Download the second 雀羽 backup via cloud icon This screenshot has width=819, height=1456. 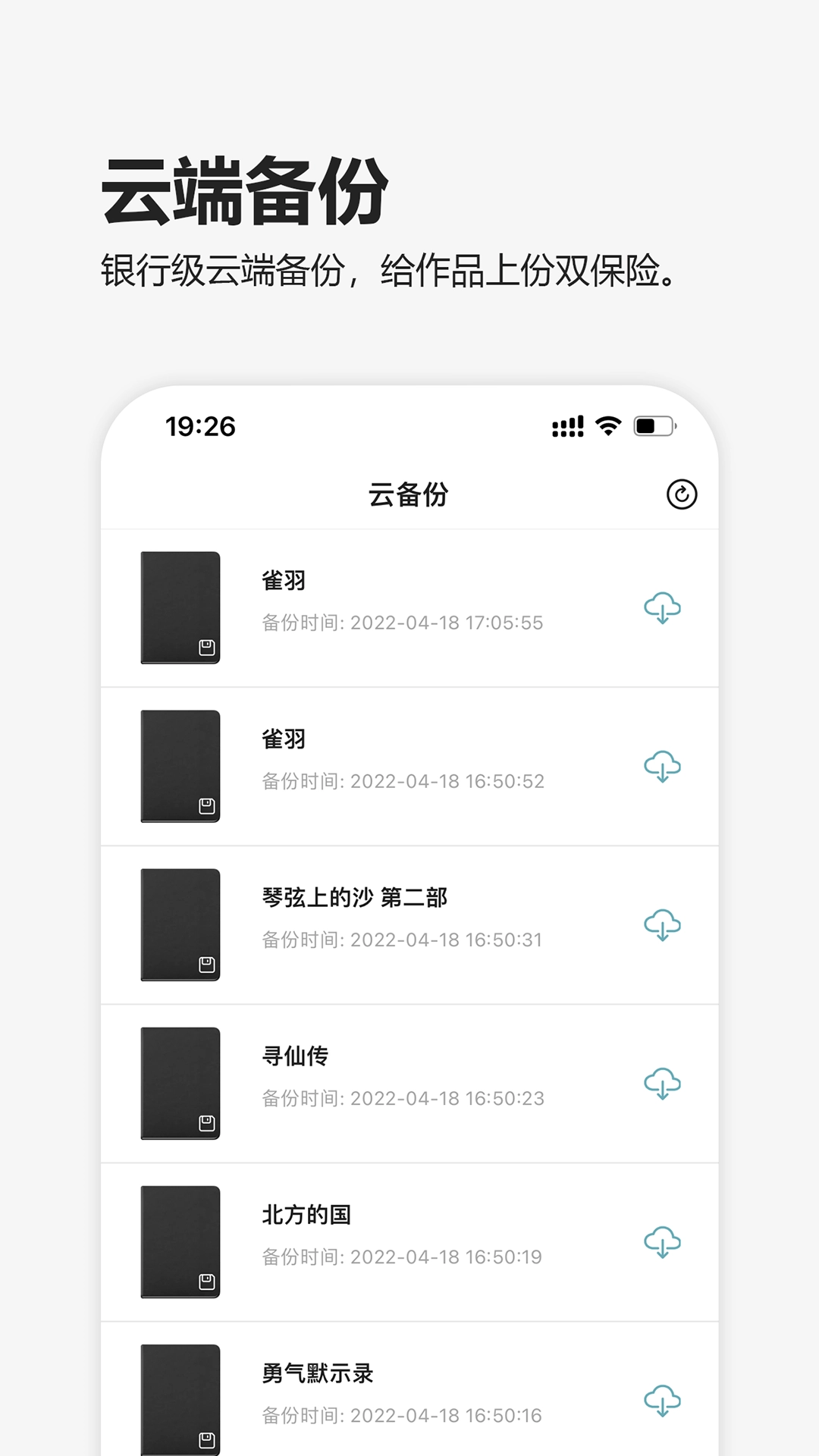[661, 768]
